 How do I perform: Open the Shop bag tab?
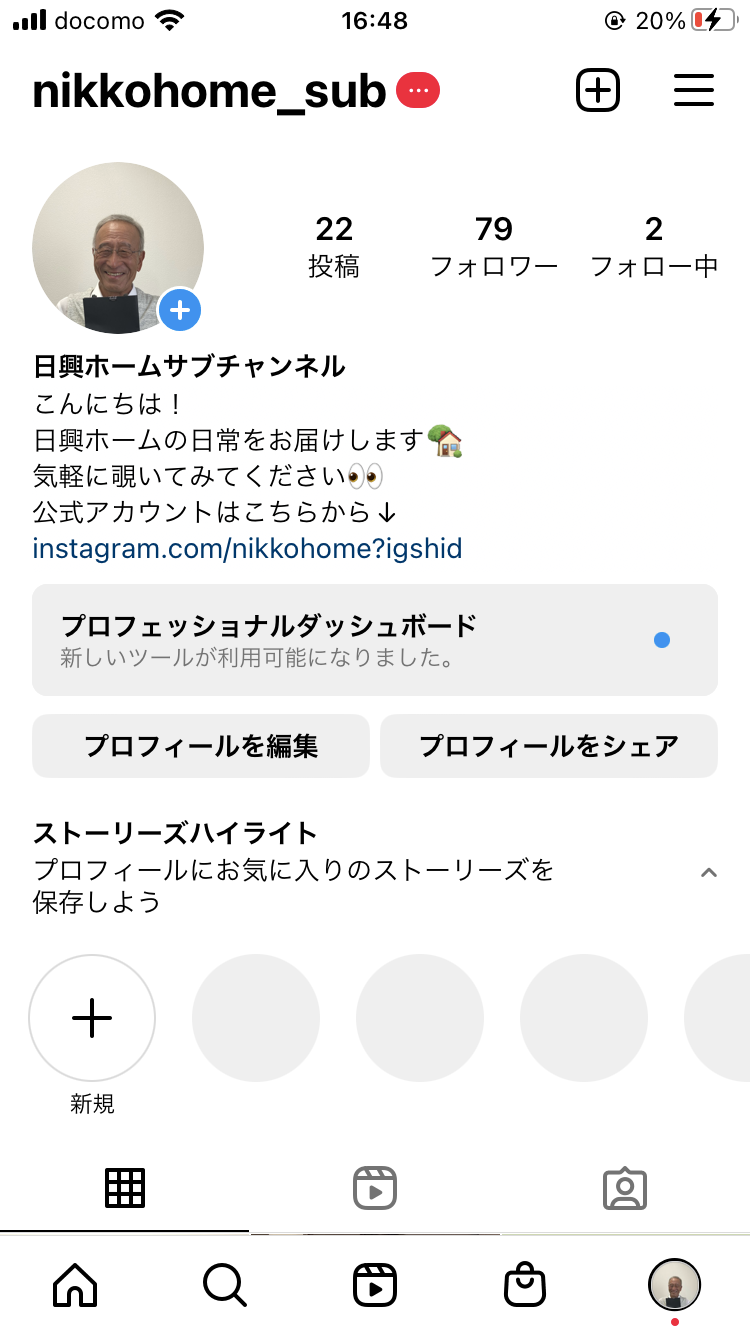[x=525, y=1284]
